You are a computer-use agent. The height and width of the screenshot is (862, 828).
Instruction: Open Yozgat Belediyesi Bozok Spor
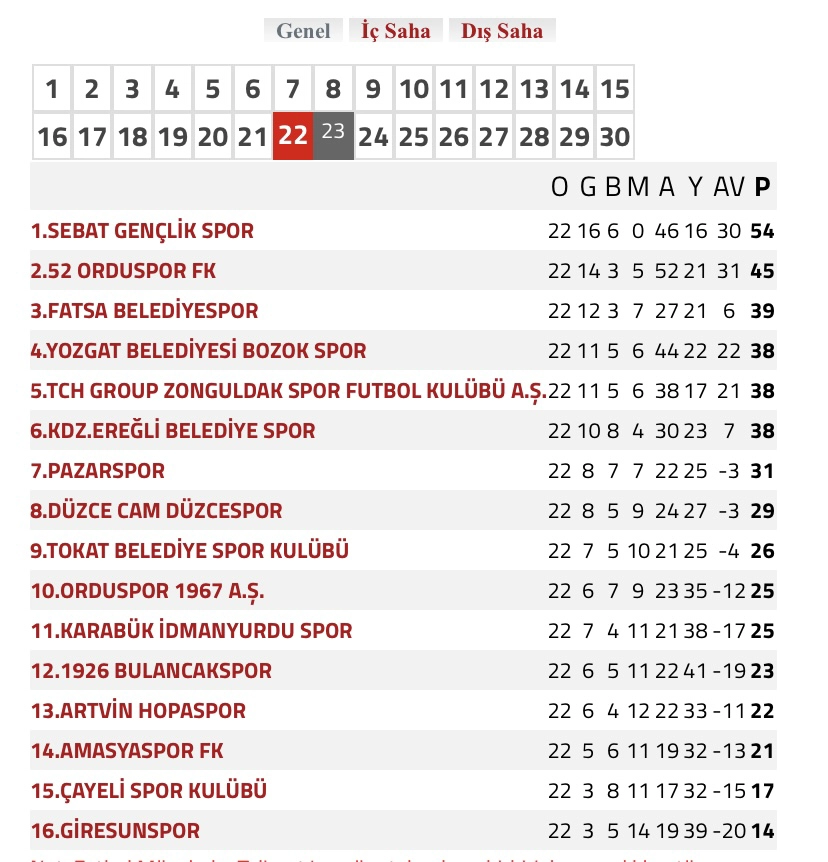click(198, 351)
